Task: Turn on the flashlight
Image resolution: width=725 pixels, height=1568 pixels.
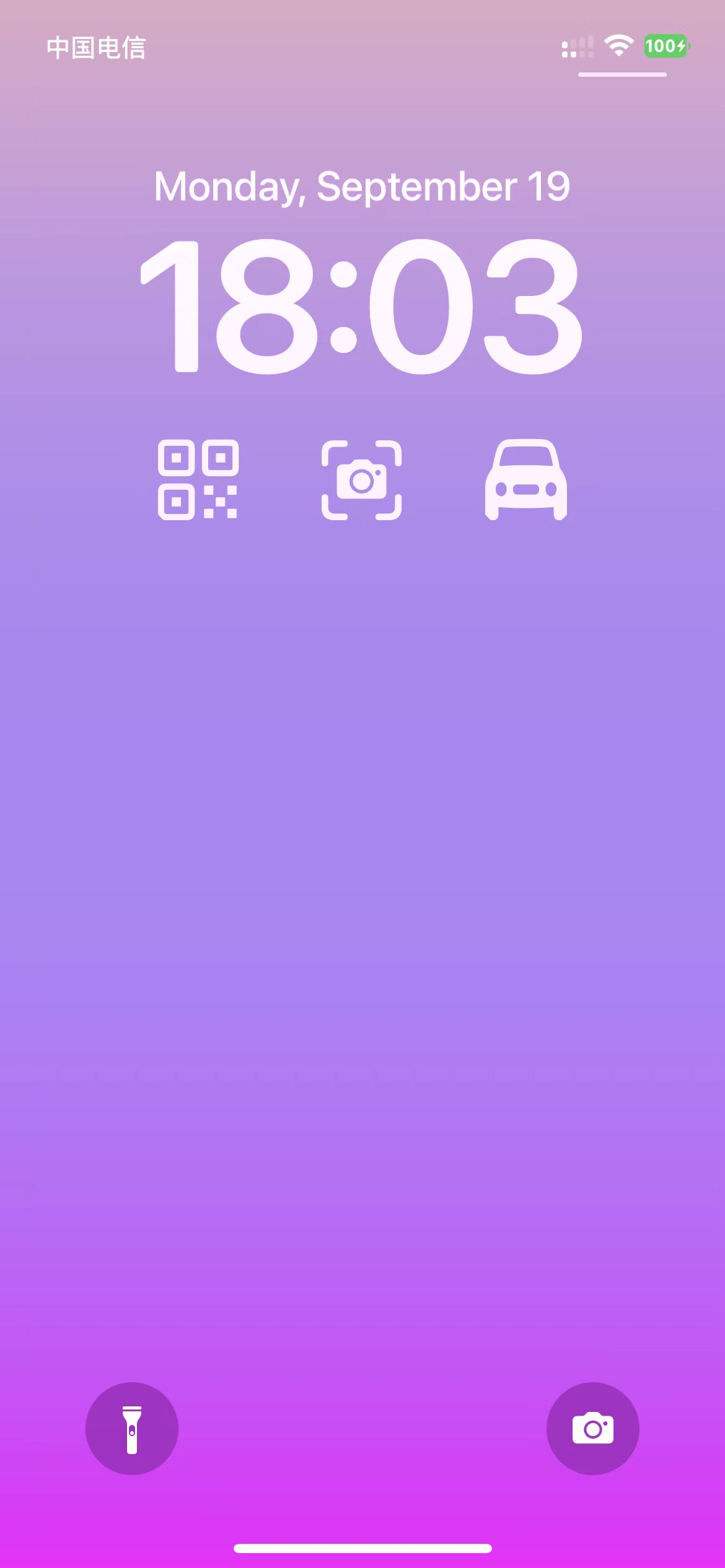Action: click(132, 1428)
